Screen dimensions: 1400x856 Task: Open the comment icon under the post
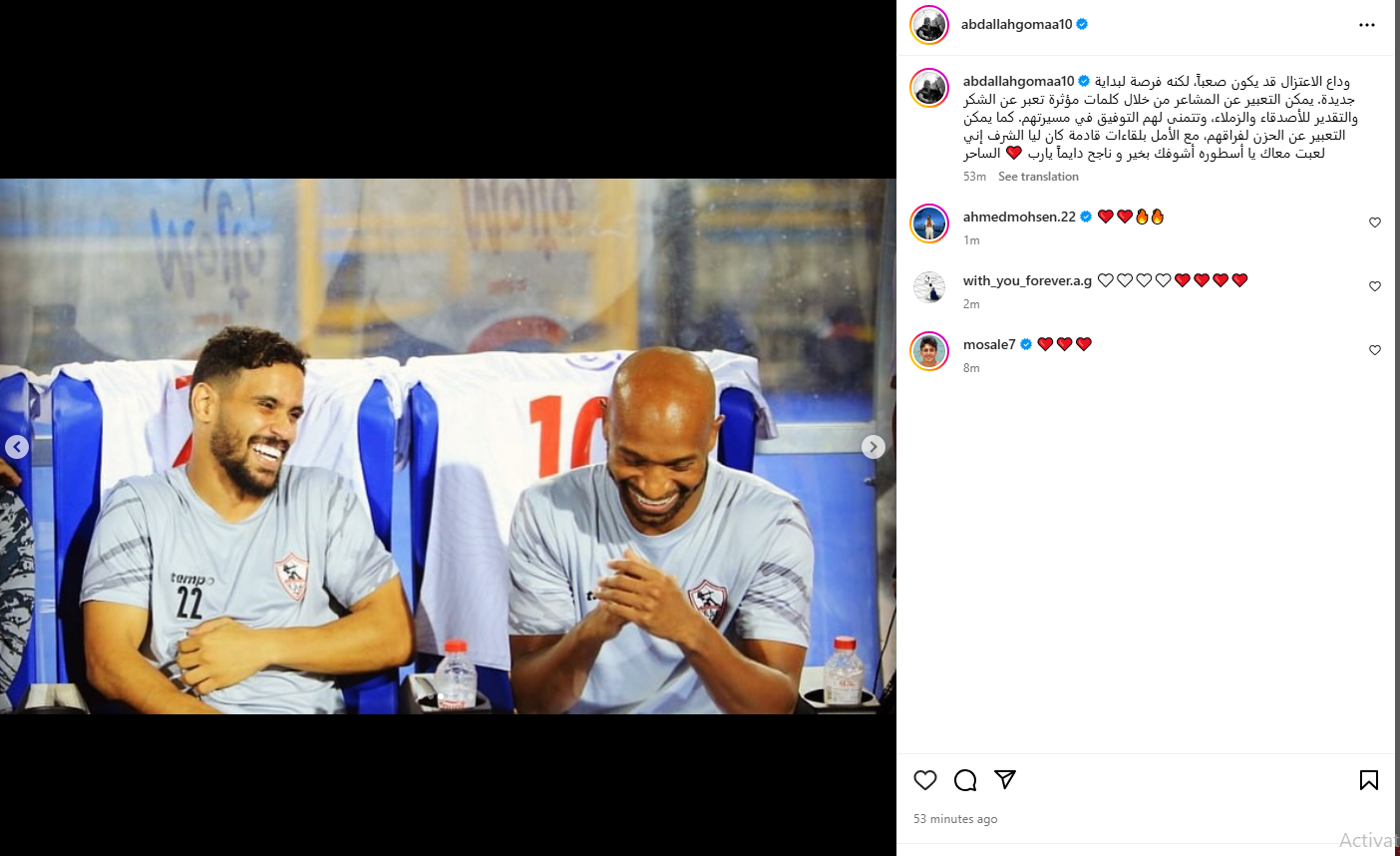[x=965, y=780]
